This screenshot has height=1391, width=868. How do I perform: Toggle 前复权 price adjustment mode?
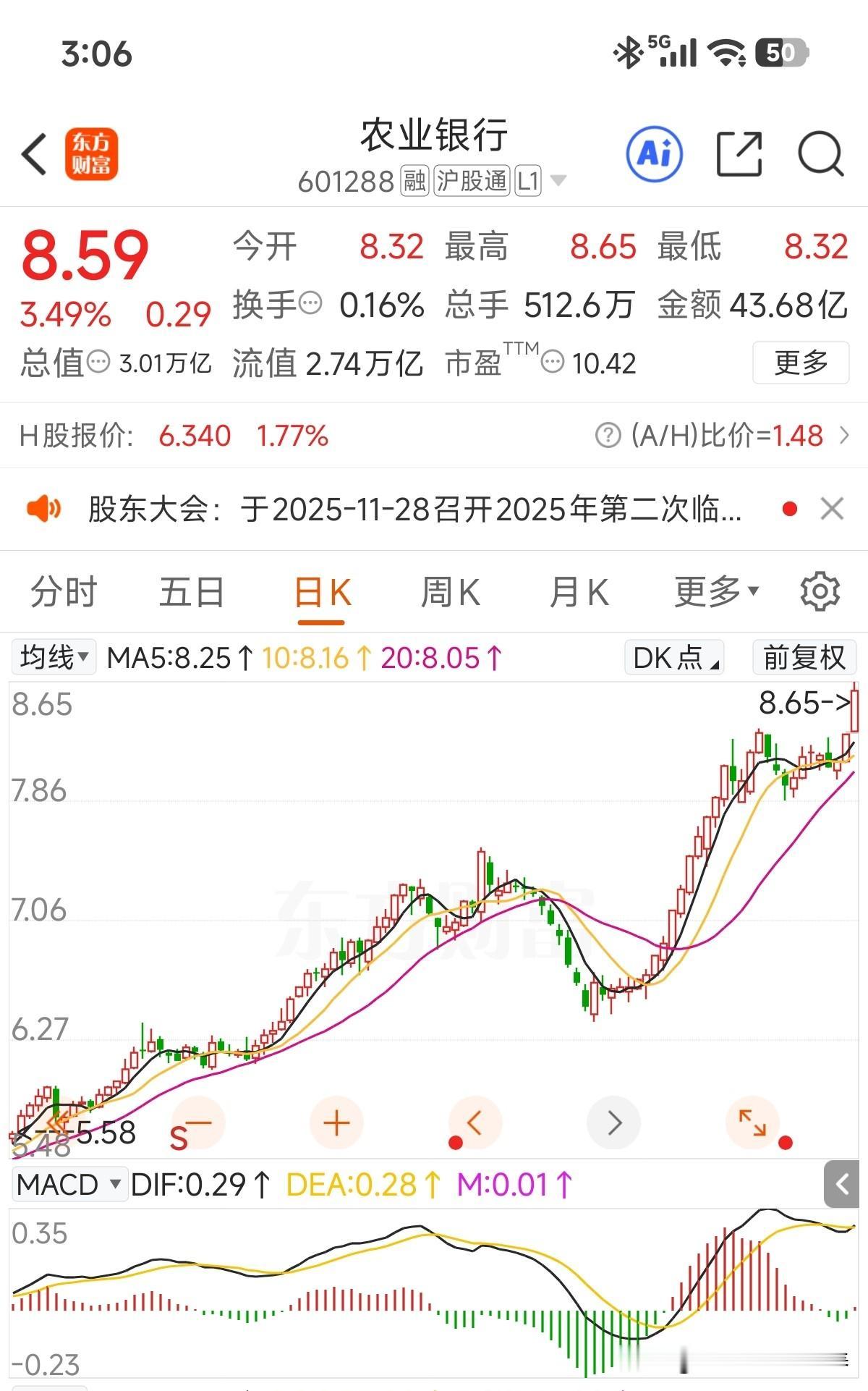pos(803,658)
